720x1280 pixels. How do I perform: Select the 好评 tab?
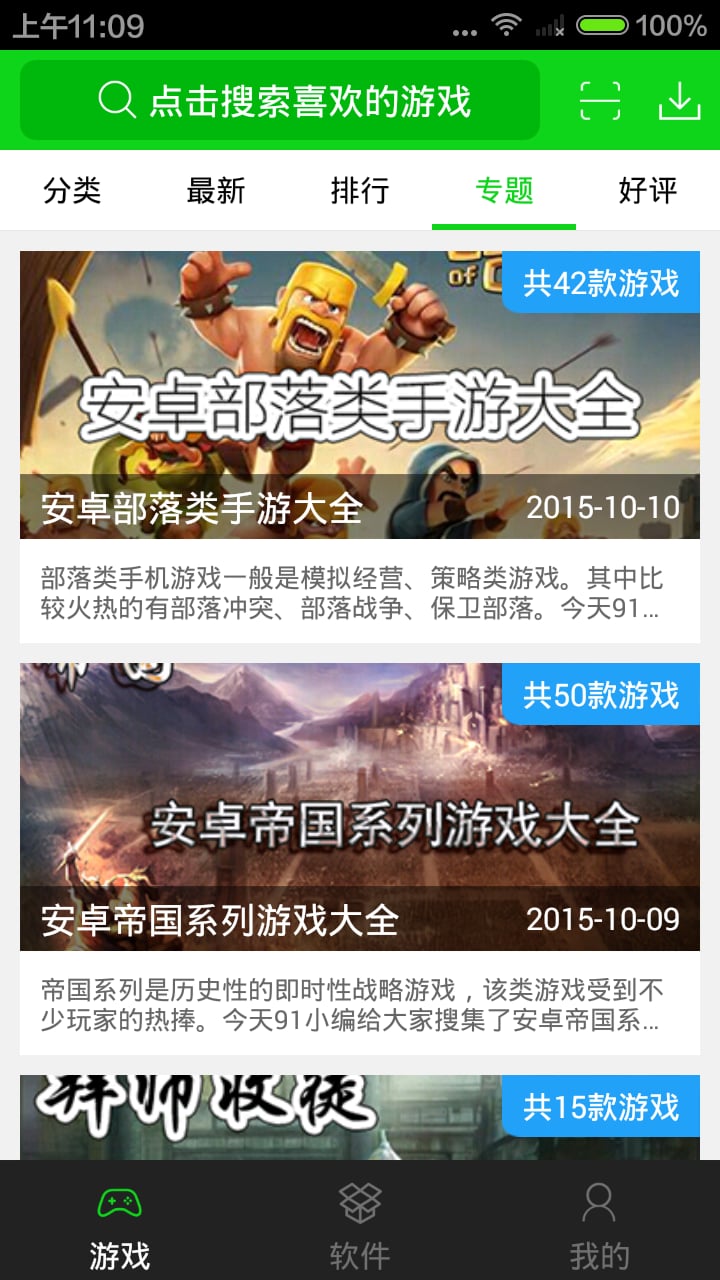tap(648, 191)
